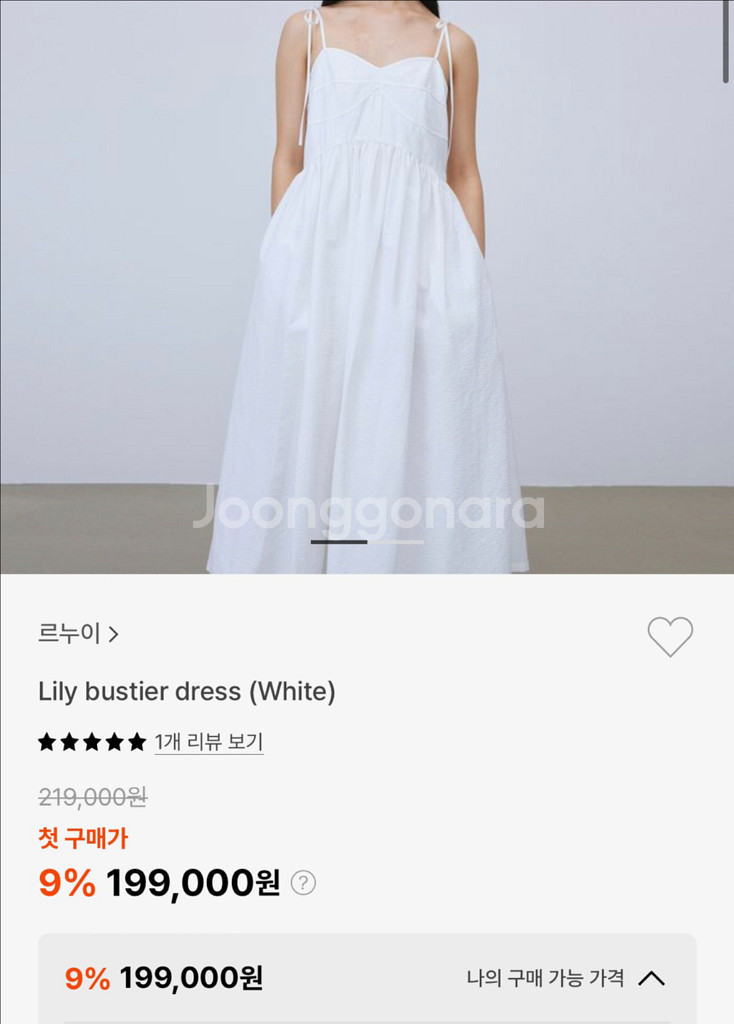Open the 르누이 brand page

coord(78,634)
